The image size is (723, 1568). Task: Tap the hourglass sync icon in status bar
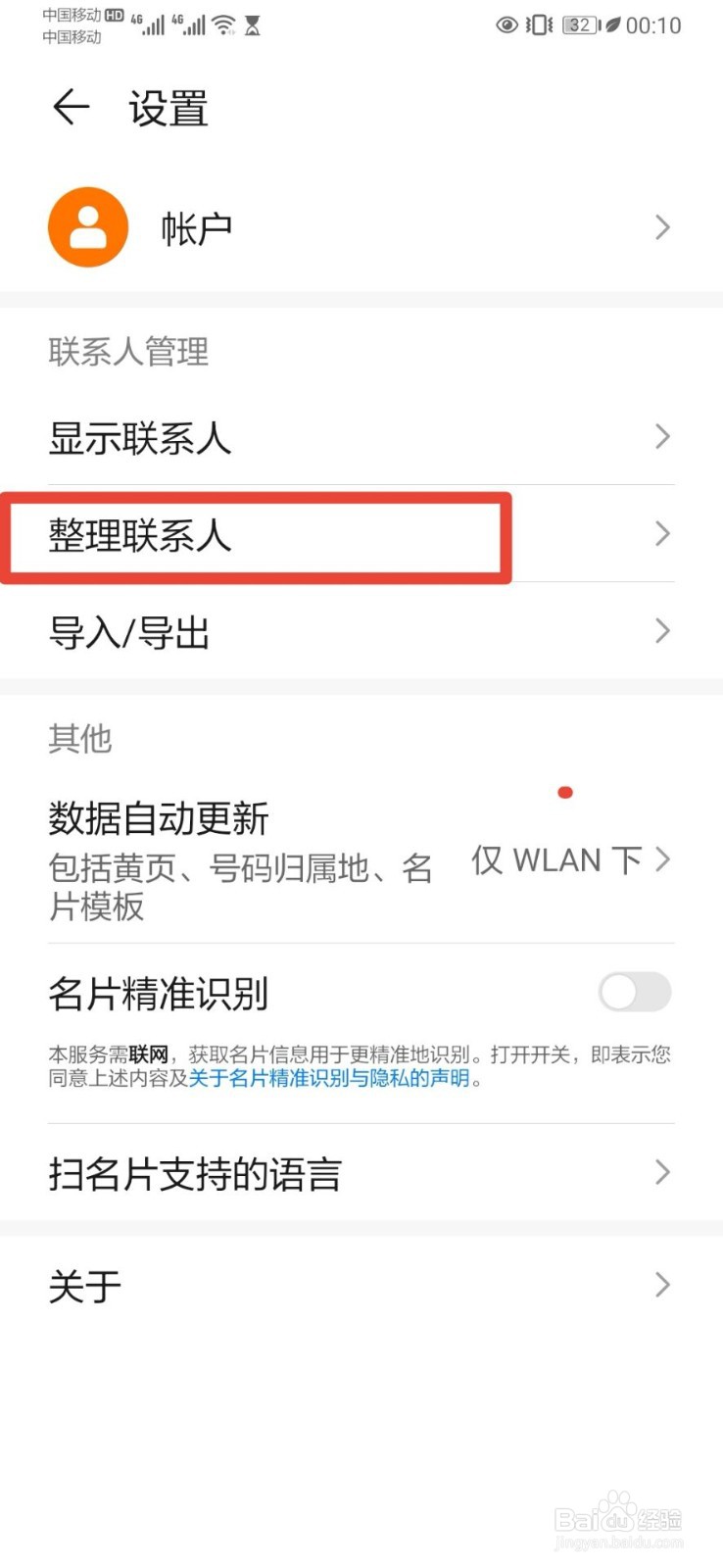pyautogui.click(x=254, y=25)
